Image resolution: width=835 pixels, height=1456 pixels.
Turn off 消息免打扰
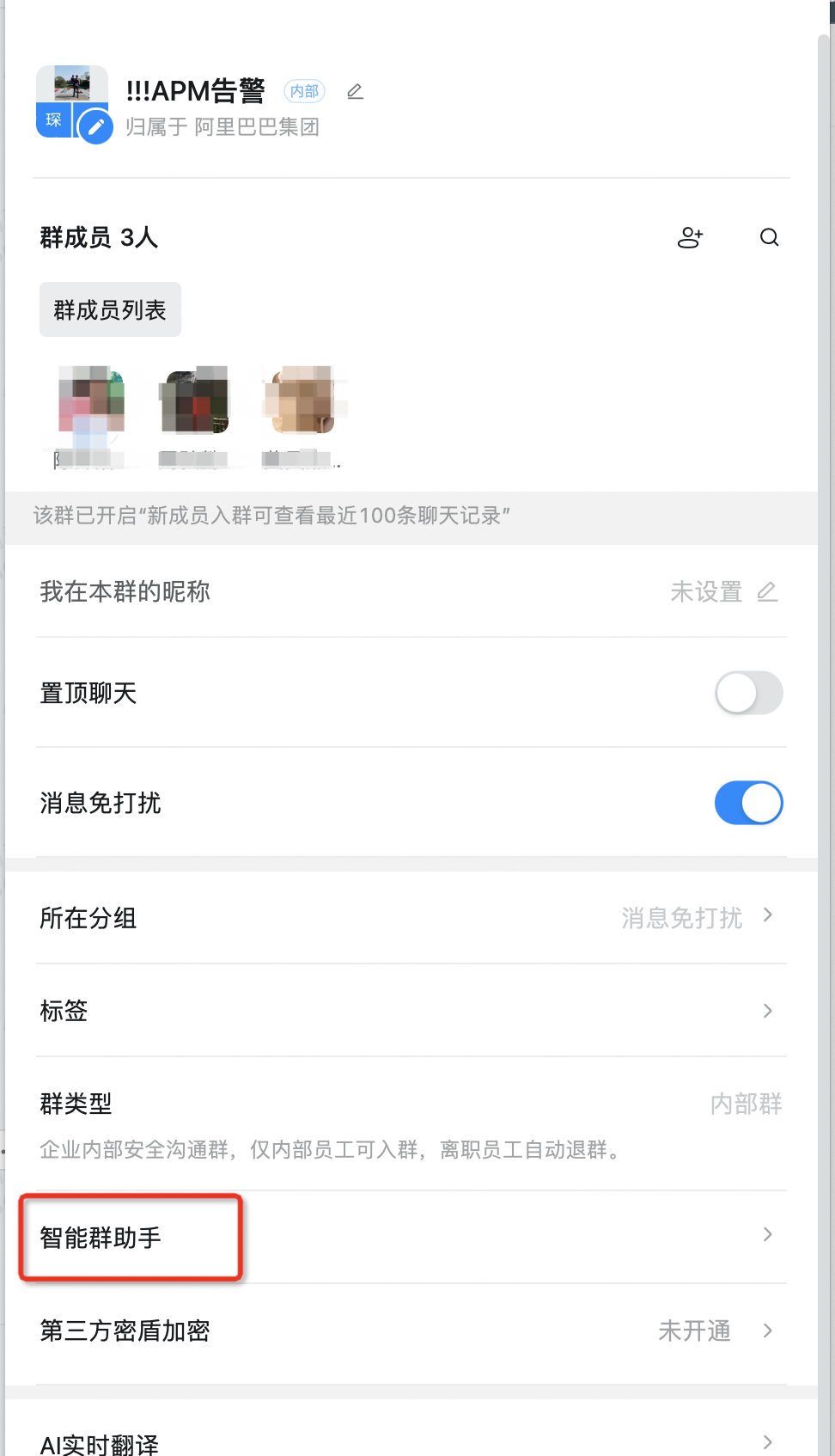coord(748,803)
